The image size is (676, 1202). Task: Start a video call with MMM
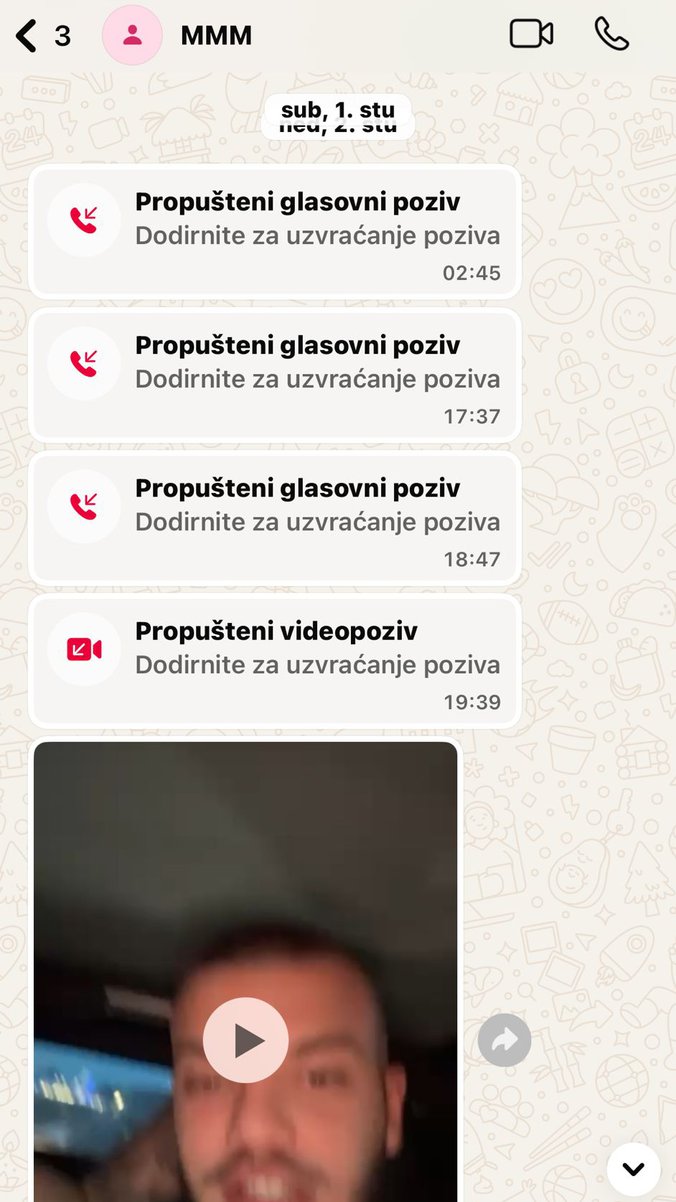tap(531, 34)
